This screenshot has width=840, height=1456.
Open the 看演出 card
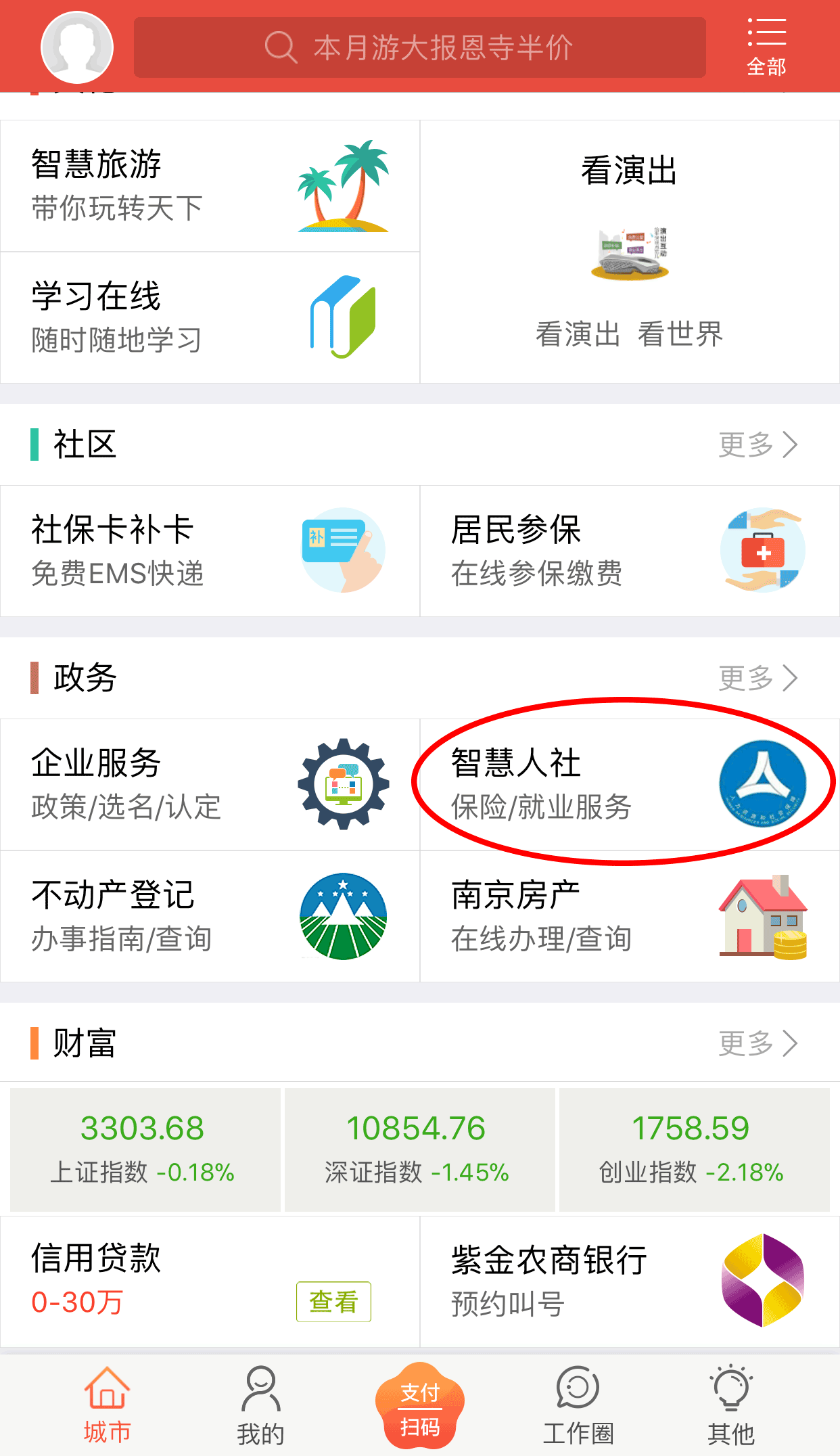click(629, 252)
